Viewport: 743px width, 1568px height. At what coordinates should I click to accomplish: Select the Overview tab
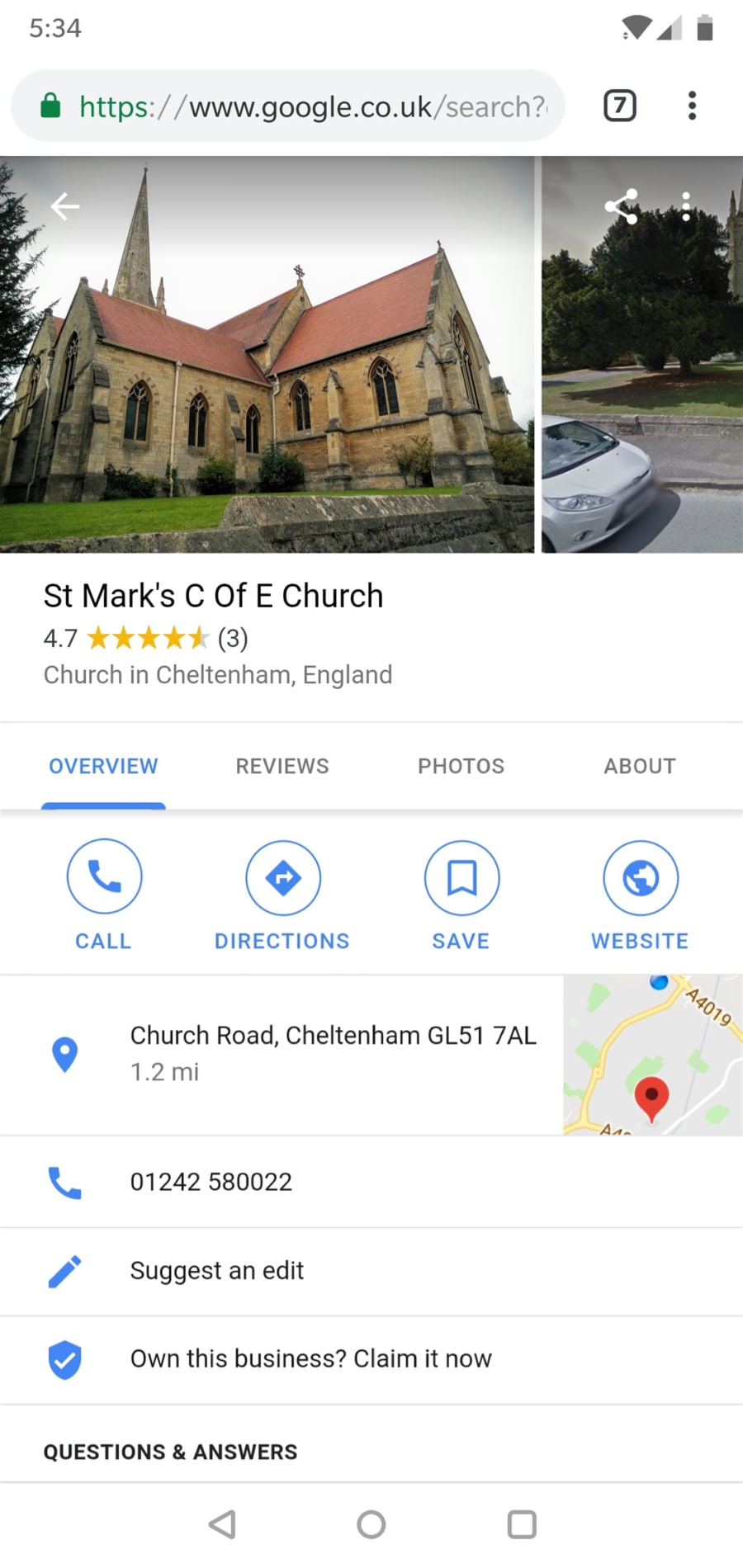[103, 766]
